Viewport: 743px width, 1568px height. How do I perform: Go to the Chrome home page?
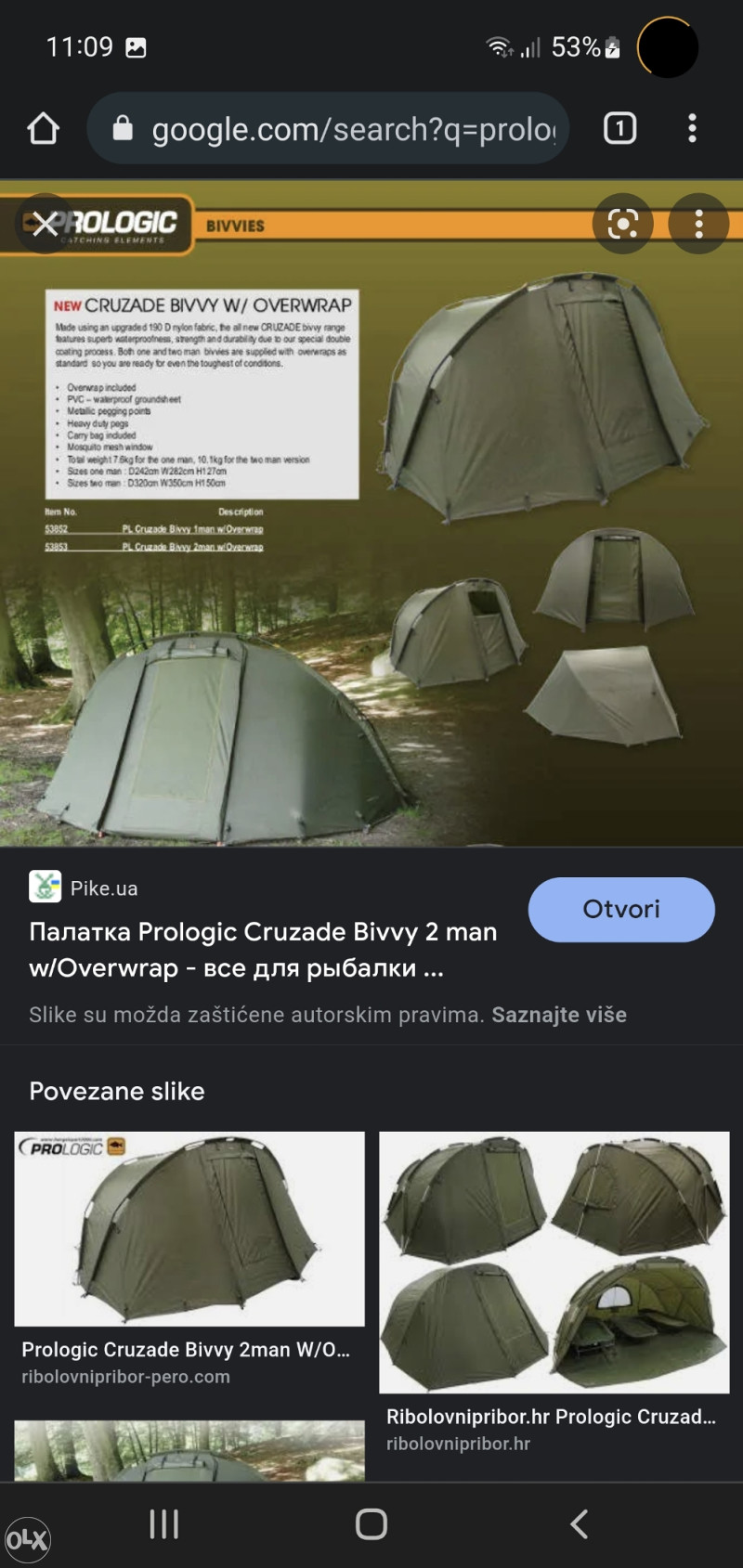click(x=44, y=128)
